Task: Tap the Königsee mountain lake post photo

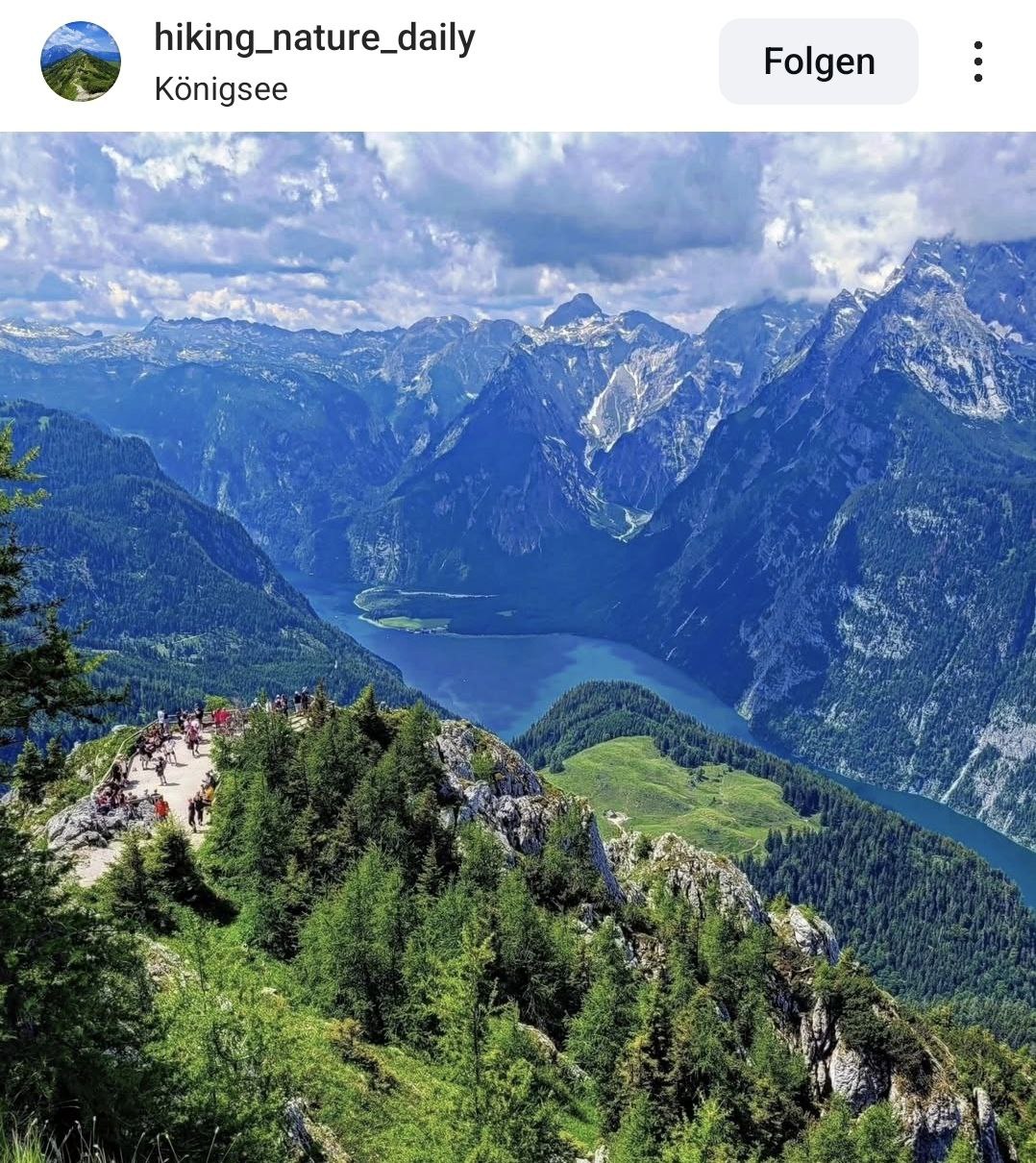Action: coord(518,647)
